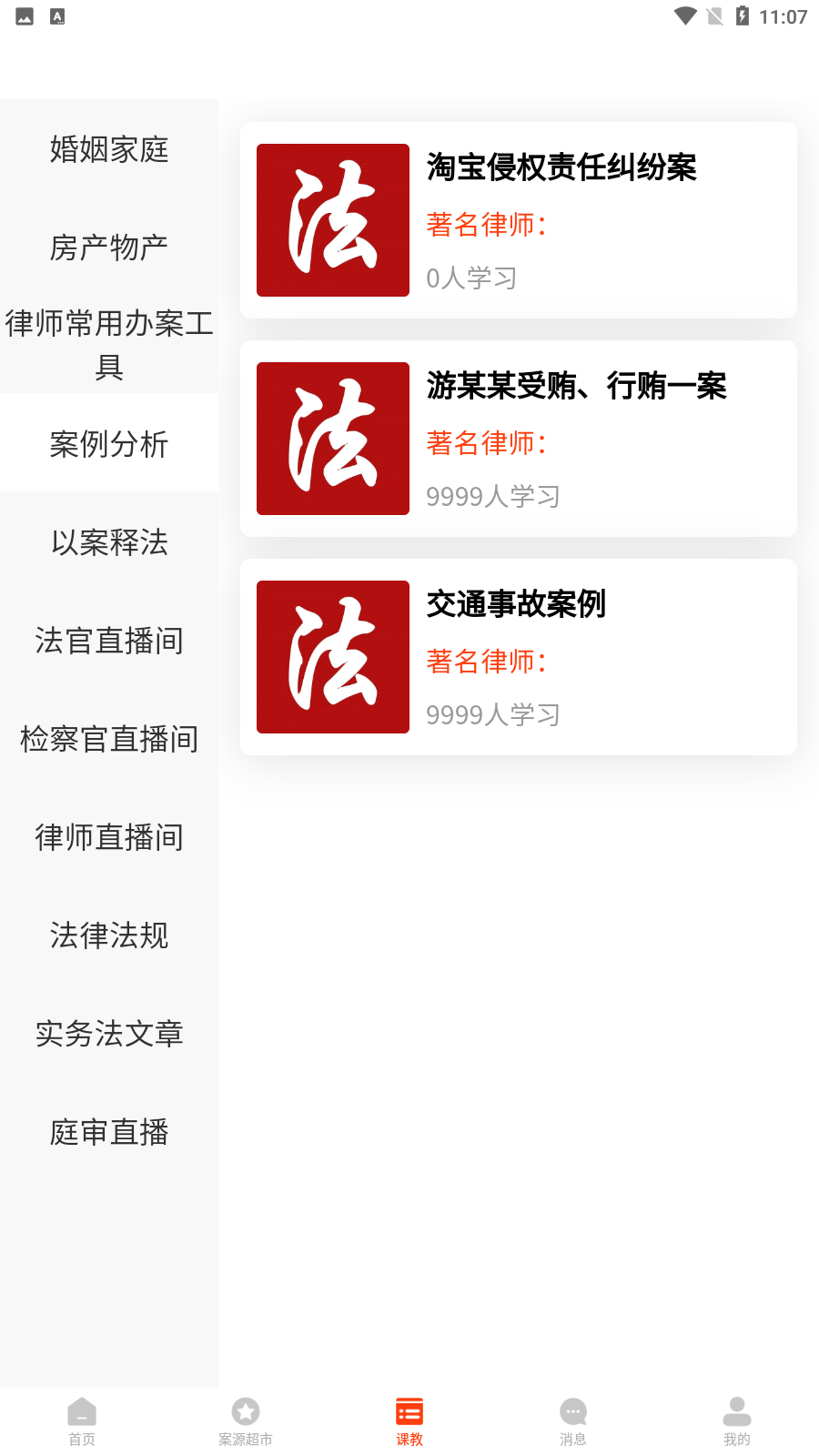Image resolution: width=819 pixels, height=1456 pixels.
Task: Open the 消息 message bubble icon
Action: (x=572, y=1420)
